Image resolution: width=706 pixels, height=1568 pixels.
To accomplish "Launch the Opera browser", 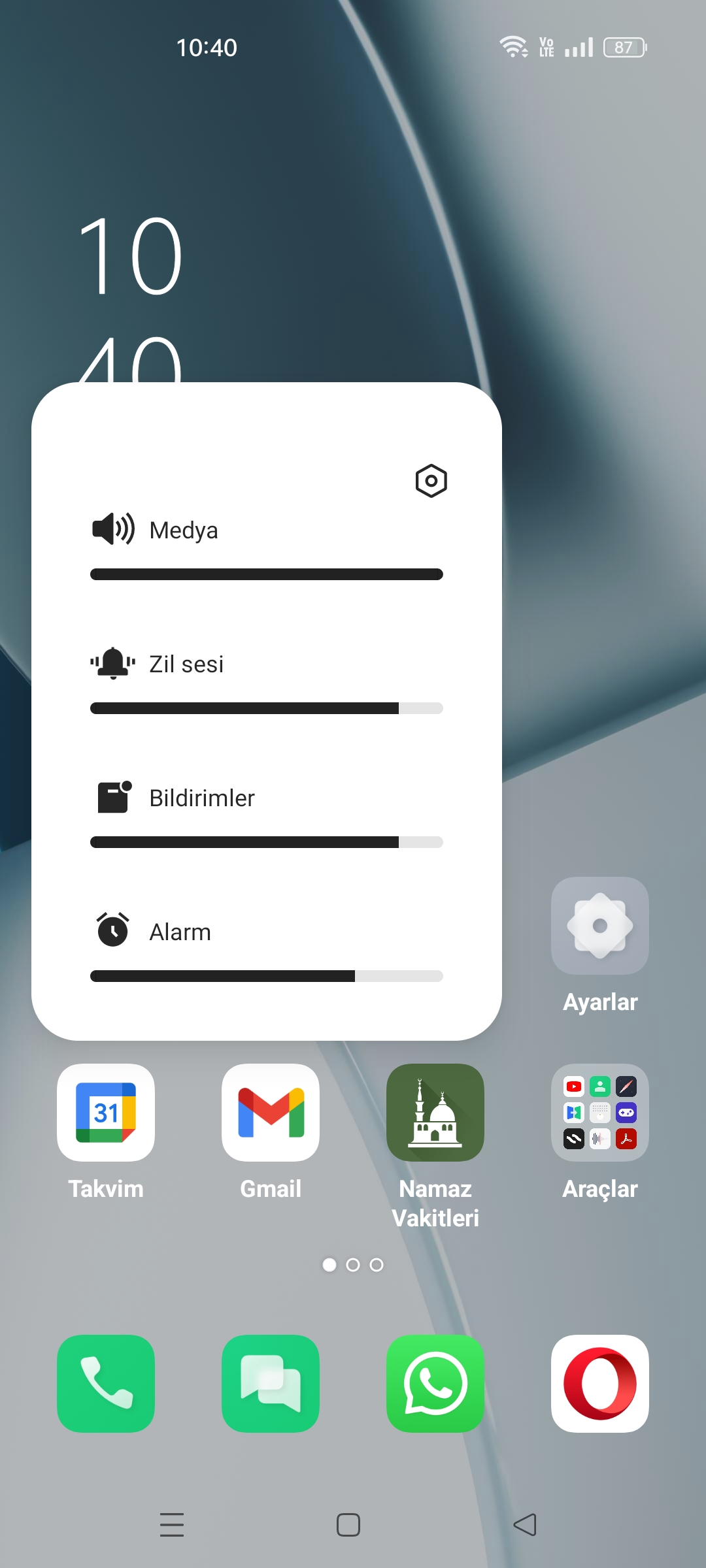I will (600, 1384).
